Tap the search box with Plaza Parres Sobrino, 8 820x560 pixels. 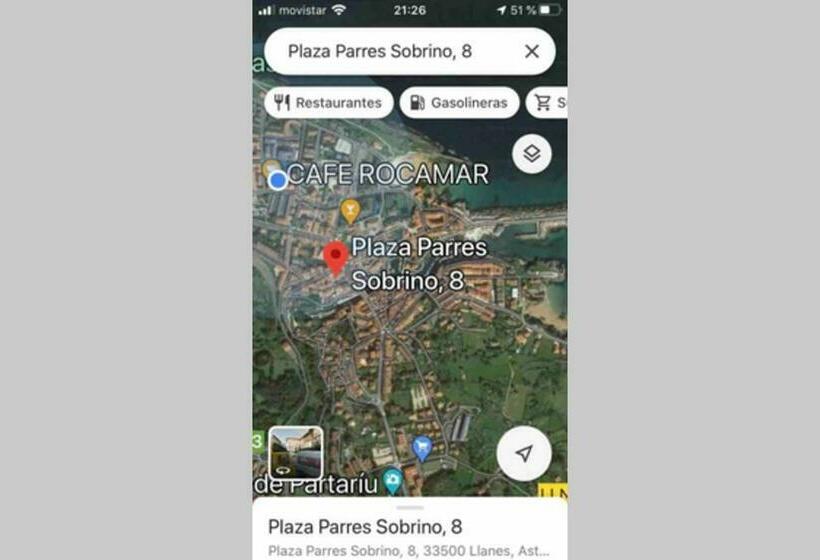390,52
